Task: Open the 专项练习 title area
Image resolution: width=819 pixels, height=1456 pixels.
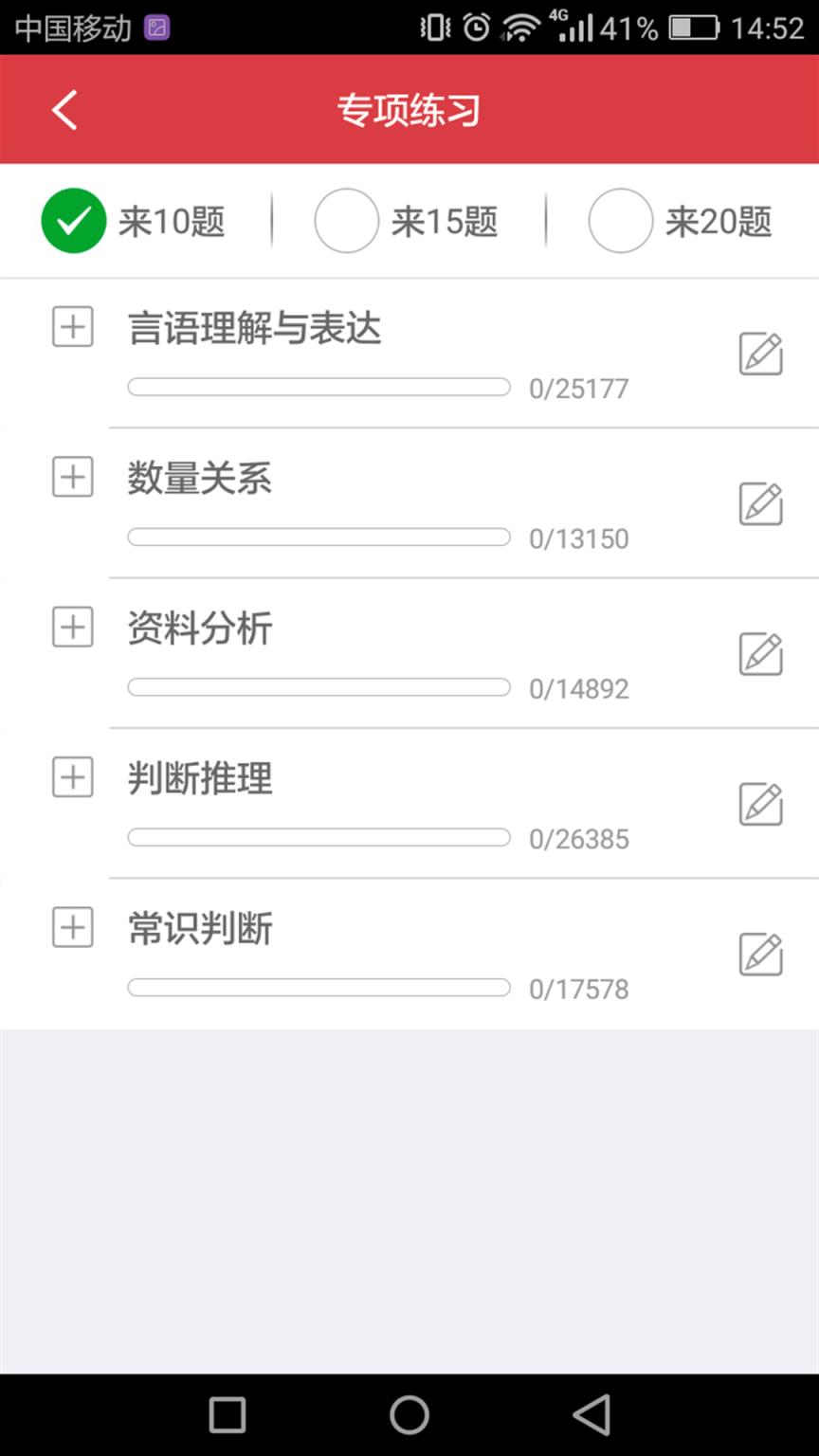Action: point(409,109)
